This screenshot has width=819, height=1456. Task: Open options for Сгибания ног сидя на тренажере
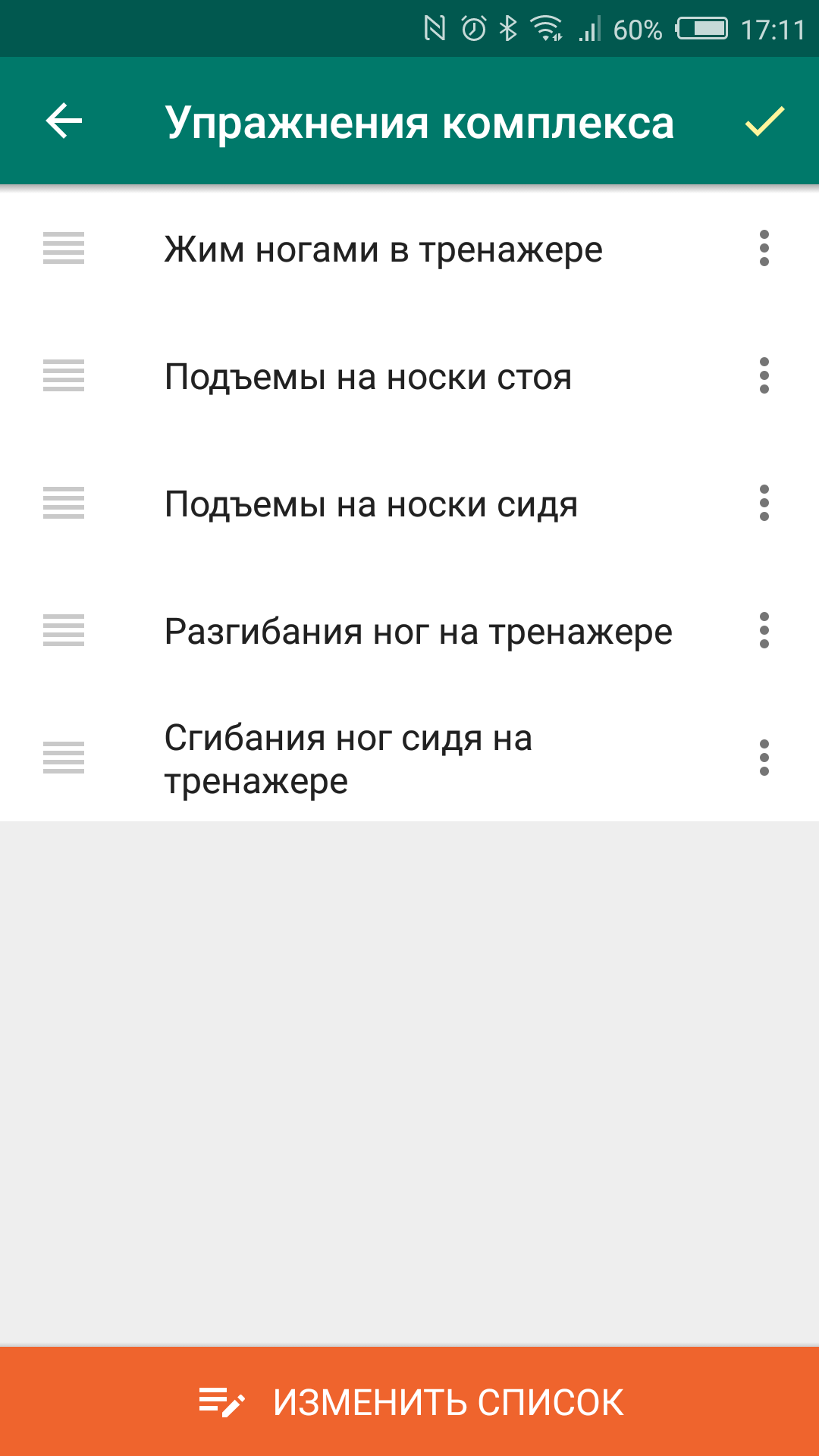point(764,758)
